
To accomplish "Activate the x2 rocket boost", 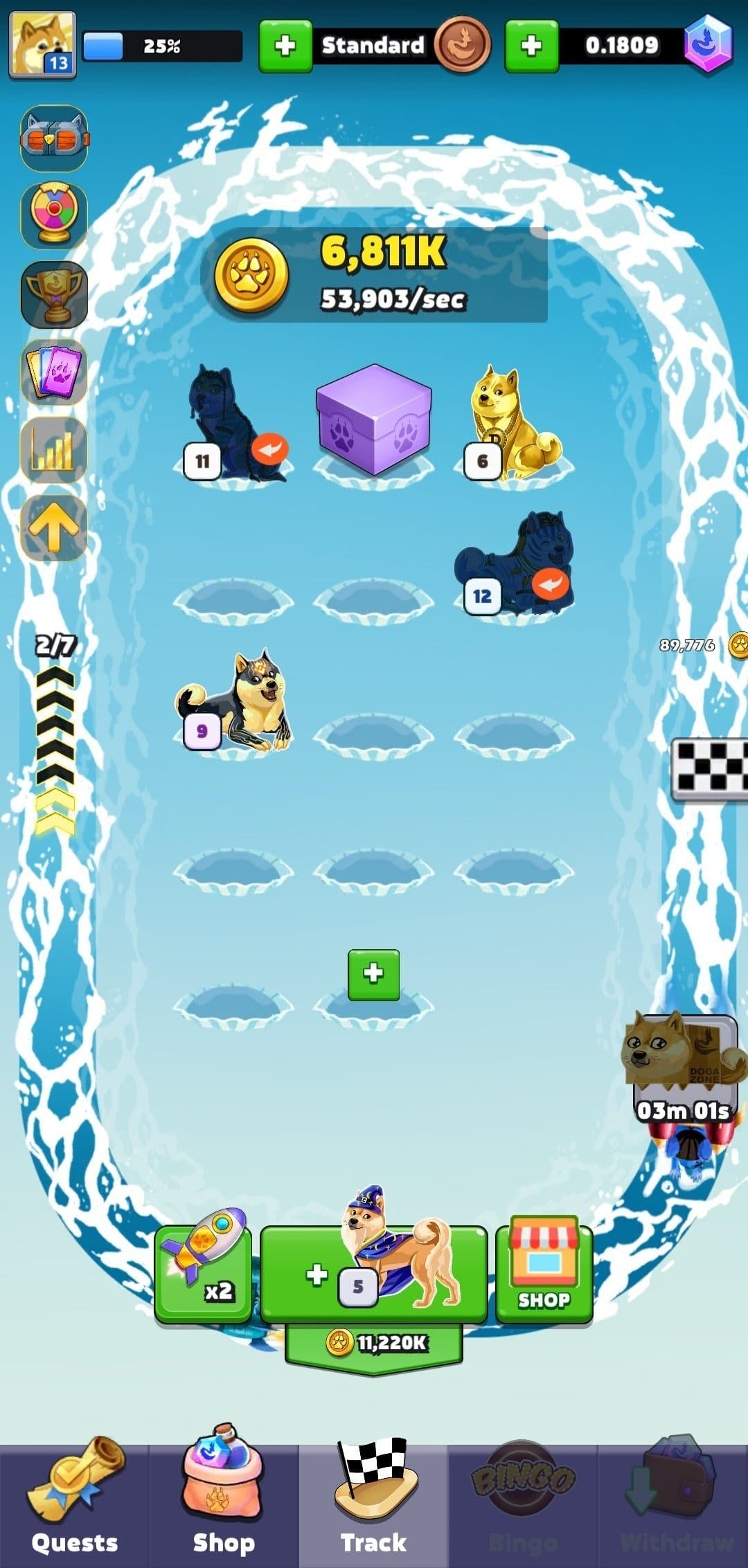I will coord(203,1265).
